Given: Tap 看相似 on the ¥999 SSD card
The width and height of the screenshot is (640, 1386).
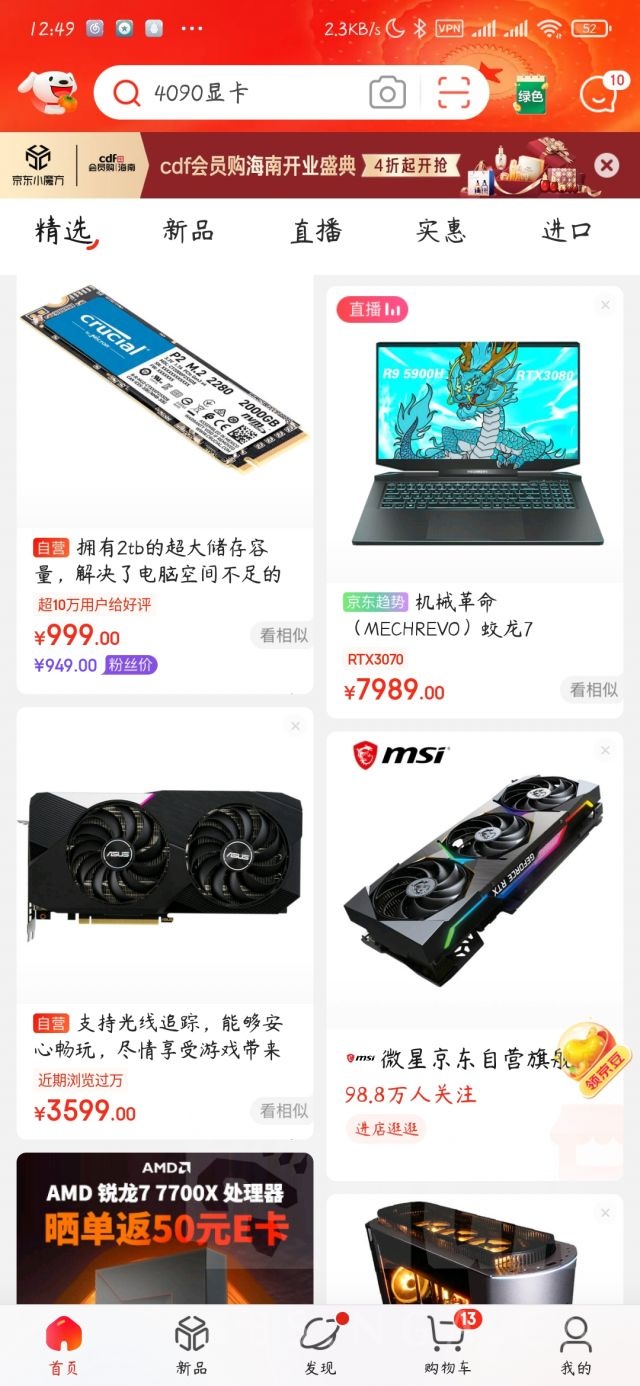Looking at the screenshot, I should 284,635.
